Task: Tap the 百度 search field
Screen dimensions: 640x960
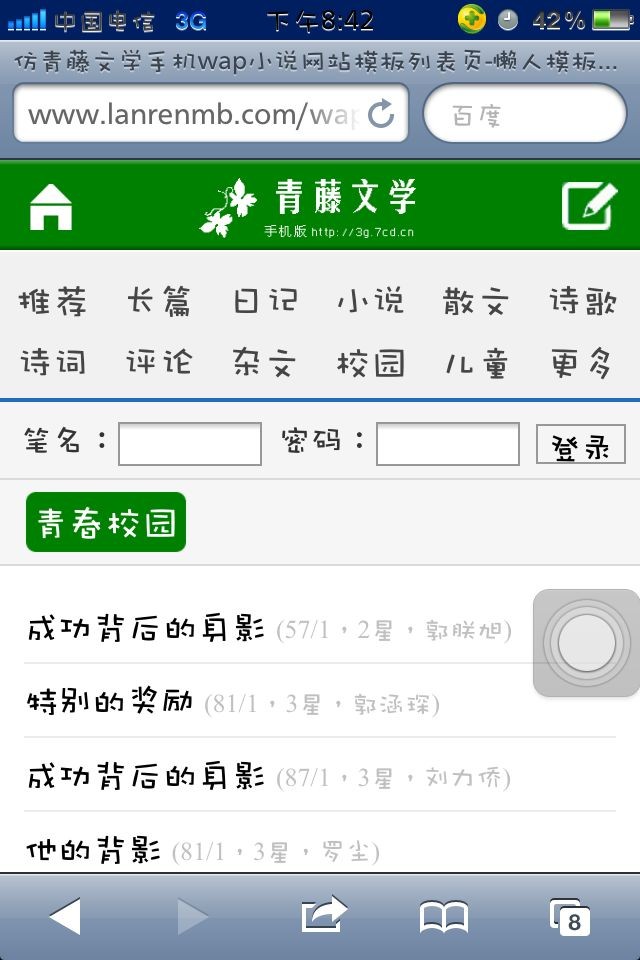Action: click(x=525, y=115)
